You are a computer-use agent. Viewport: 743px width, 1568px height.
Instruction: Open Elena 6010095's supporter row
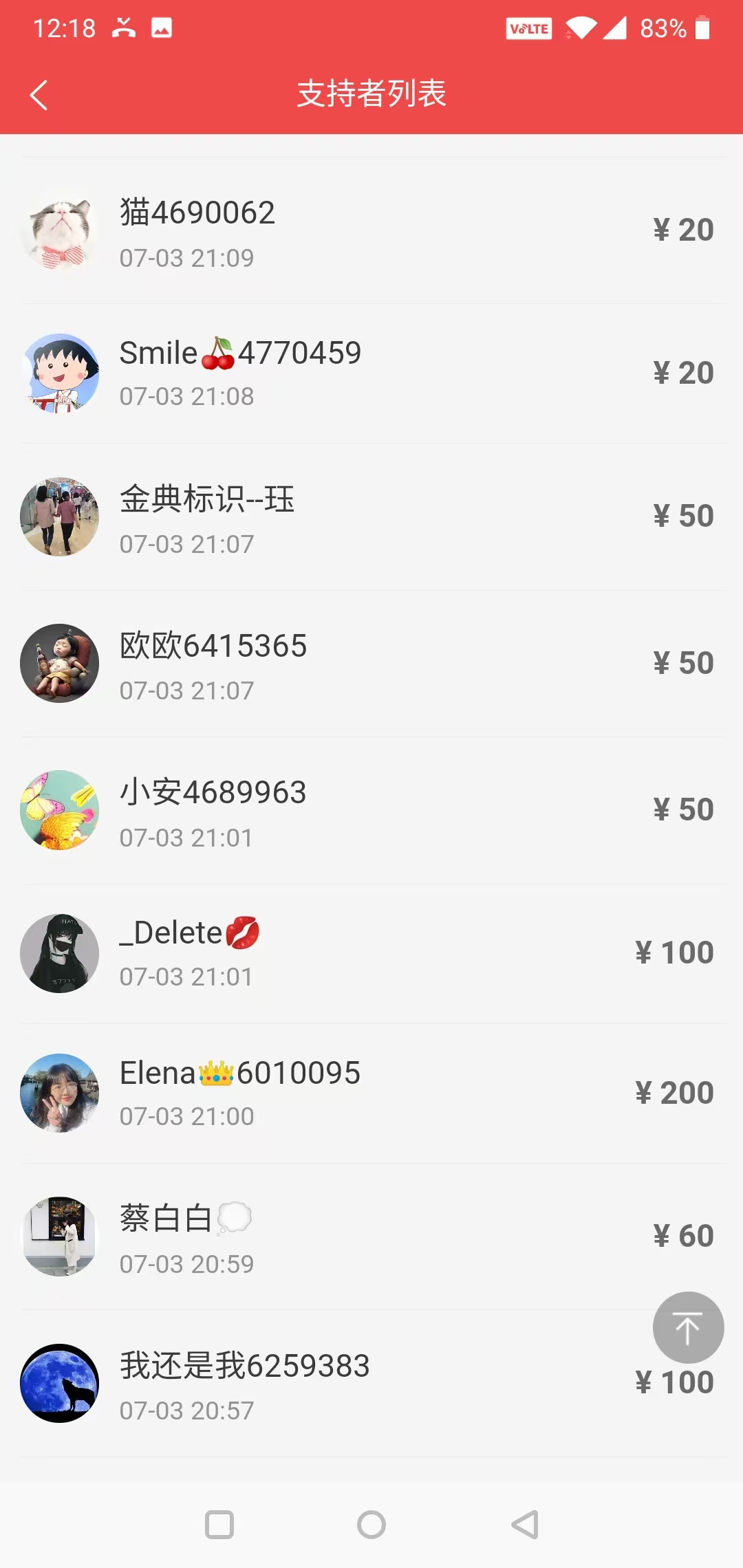(371, 1093)
